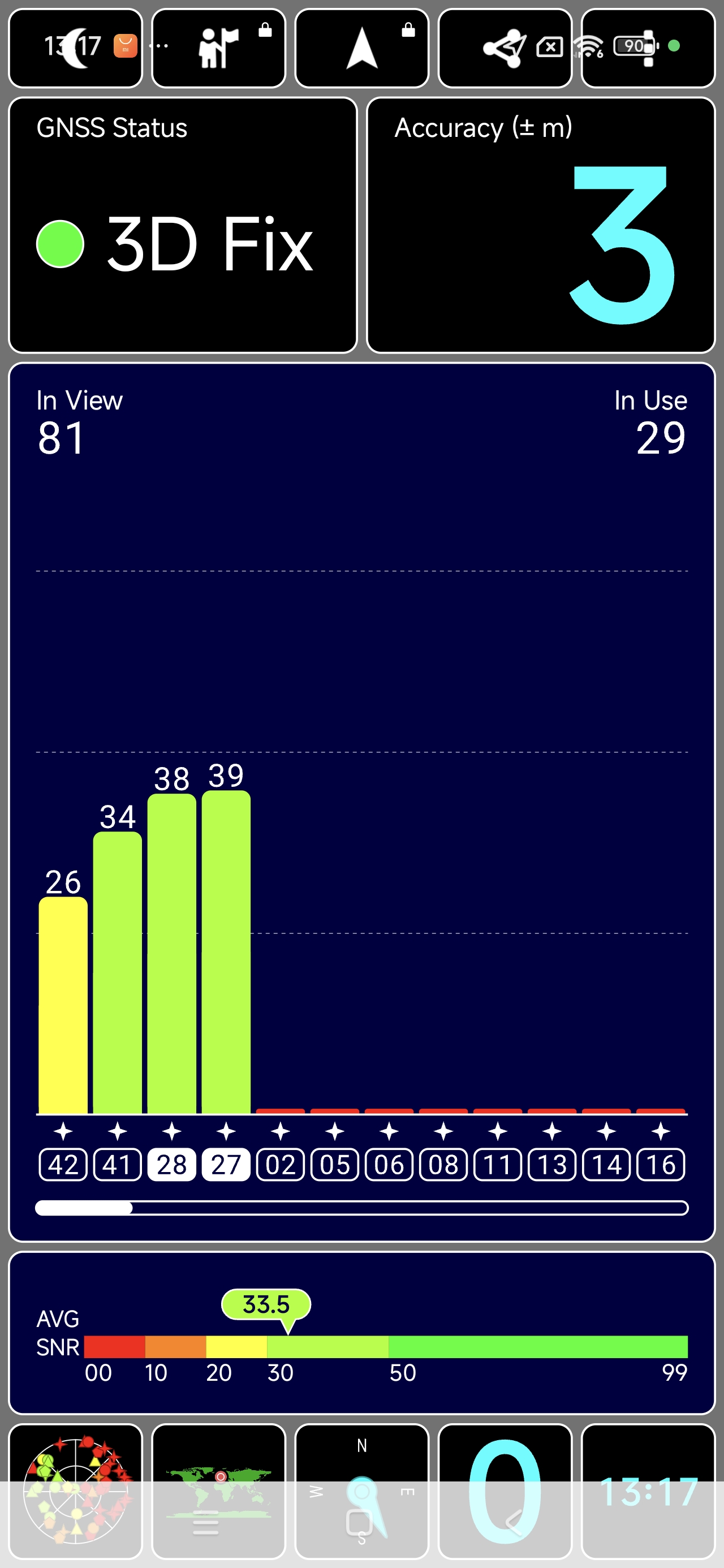724x1568 pixels.
Task: Open the AVG SNR panel
Action: (x=361, y=1333)
